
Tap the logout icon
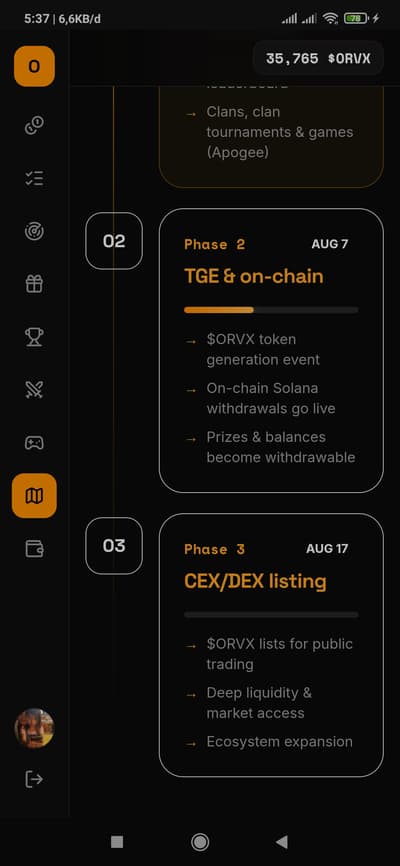click(x=34, y=779)
